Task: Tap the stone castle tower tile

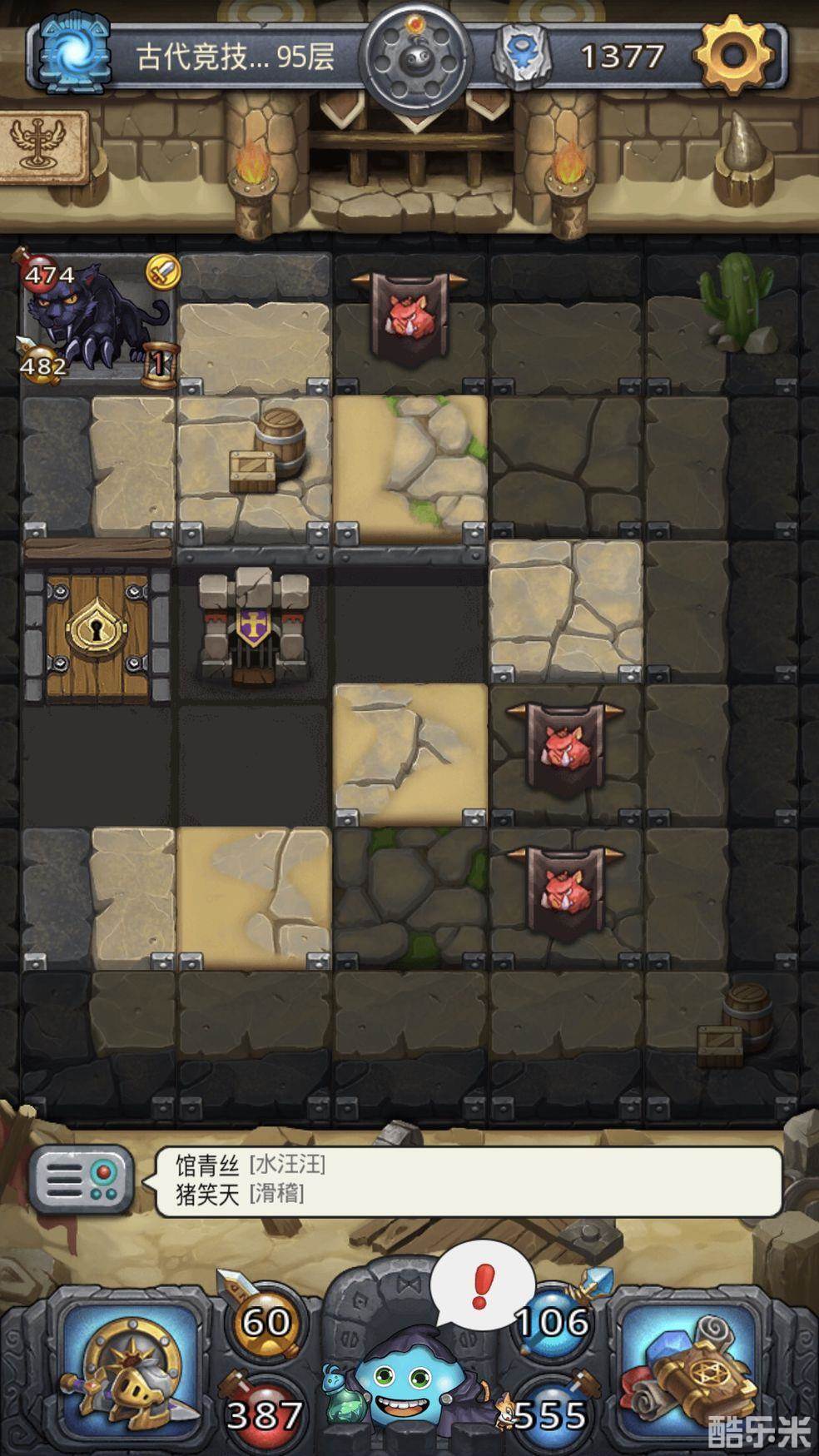Action: 254,627
